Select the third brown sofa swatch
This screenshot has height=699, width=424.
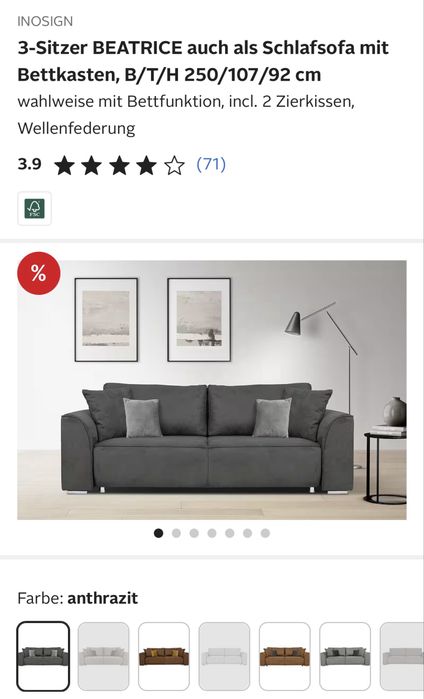[164, 656]
